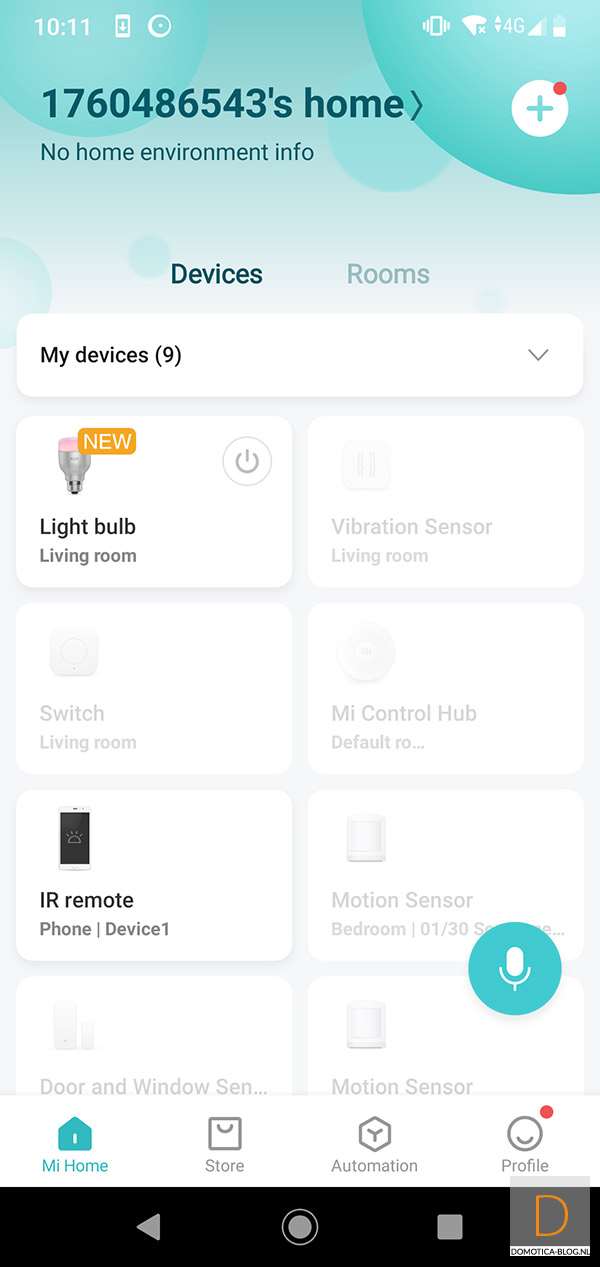The image size is (600, 1267).
Task: Toggle the Light bulb power button
Action: 247,462
